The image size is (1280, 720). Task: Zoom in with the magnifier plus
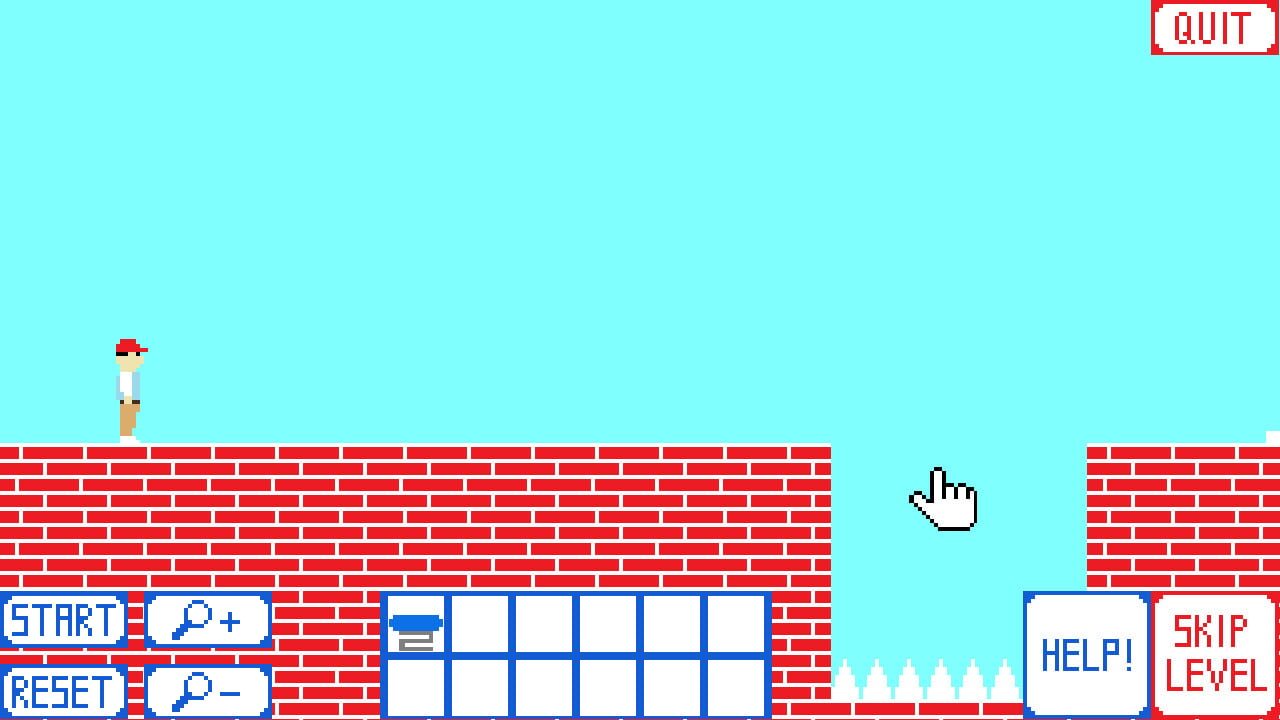(208, 621)
